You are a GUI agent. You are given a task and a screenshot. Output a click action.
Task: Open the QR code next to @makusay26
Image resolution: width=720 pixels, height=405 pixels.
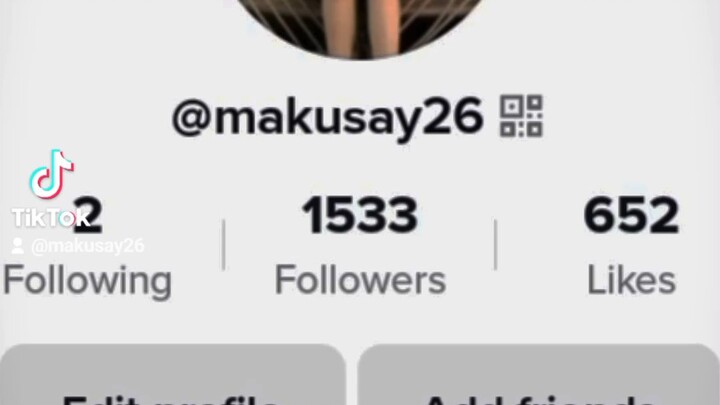pos(521,116)
